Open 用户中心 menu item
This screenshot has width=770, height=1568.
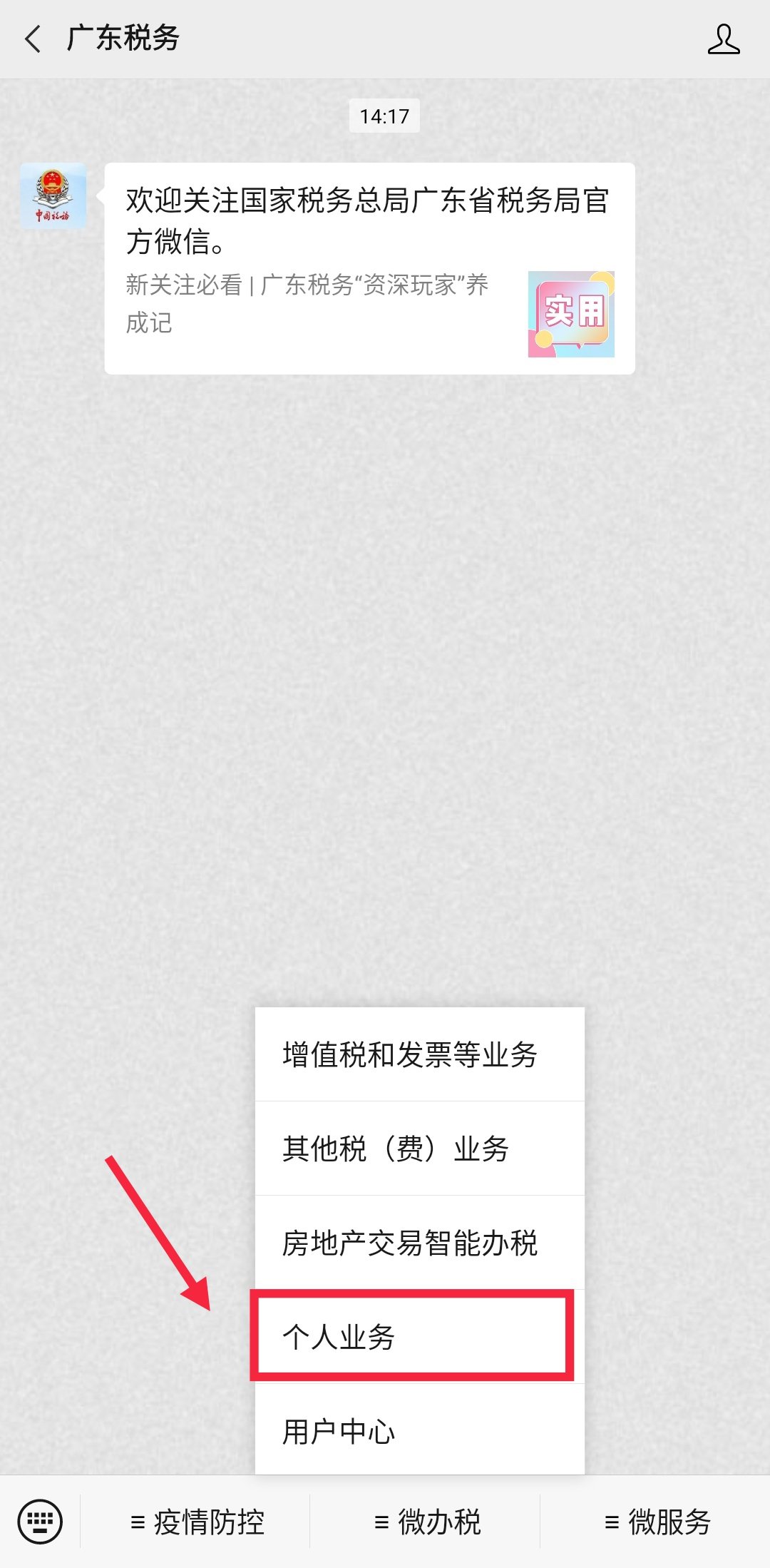click(x=419, y=1431)
